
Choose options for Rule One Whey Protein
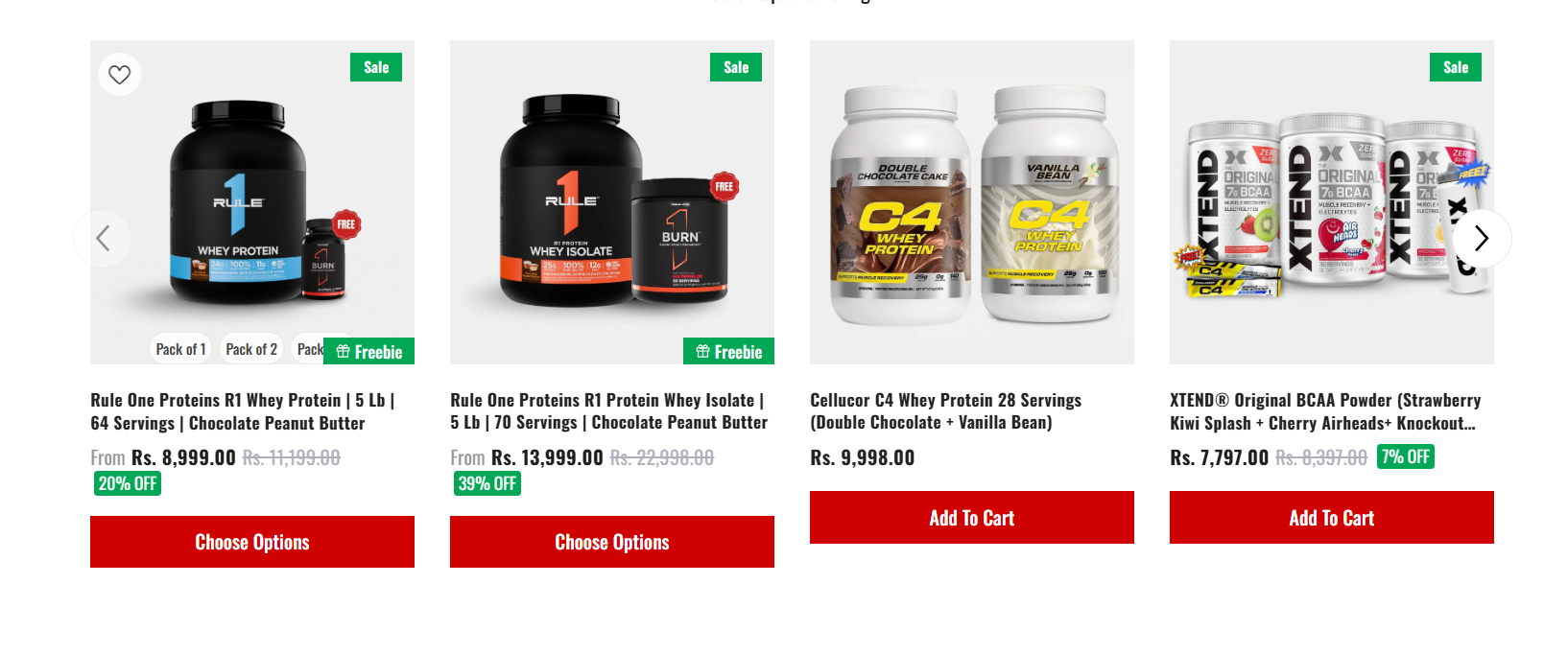pyautogui.click(x=252, y=542)
